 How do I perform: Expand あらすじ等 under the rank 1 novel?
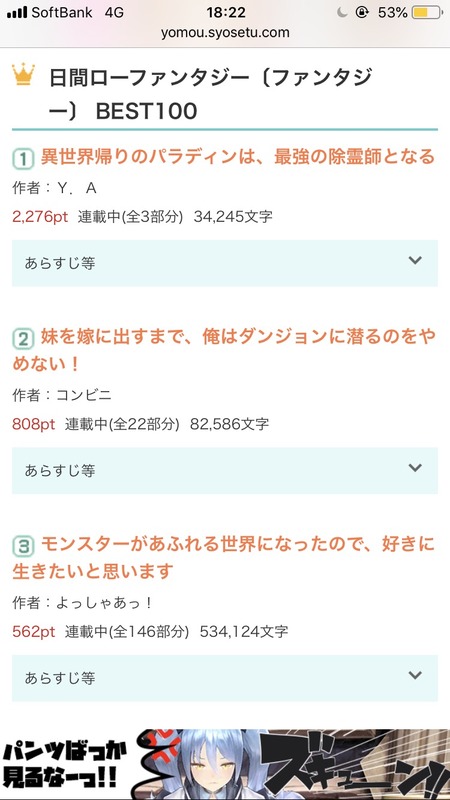(x=224, y=263)
